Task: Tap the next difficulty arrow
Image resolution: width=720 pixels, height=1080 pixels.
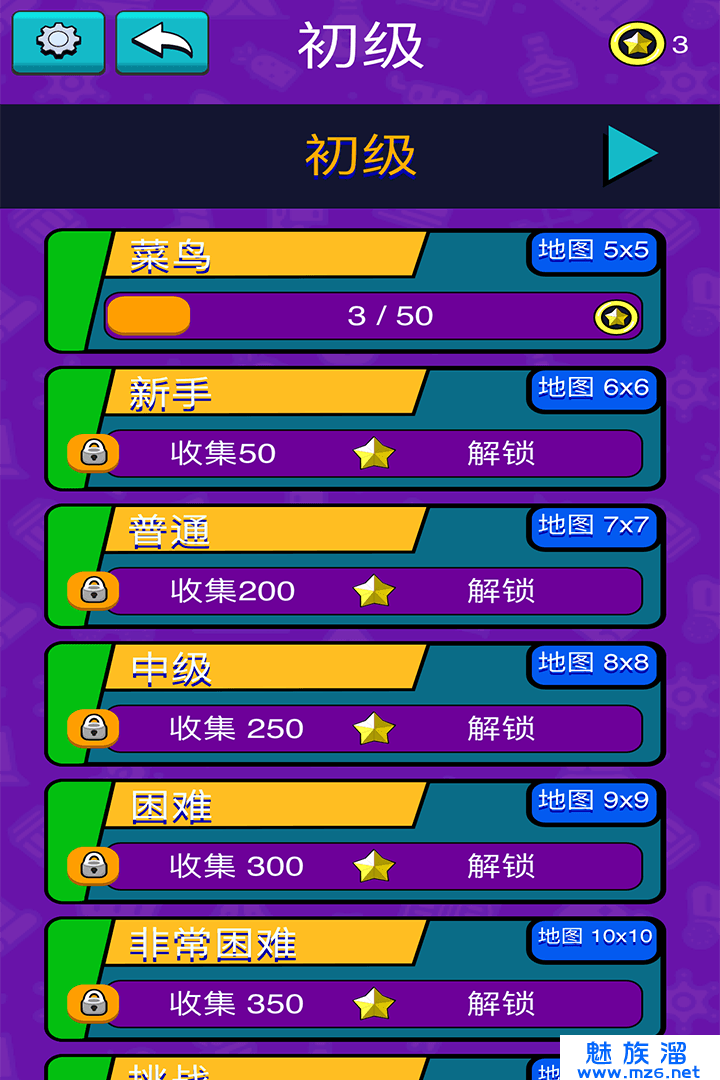Action: 632,155
